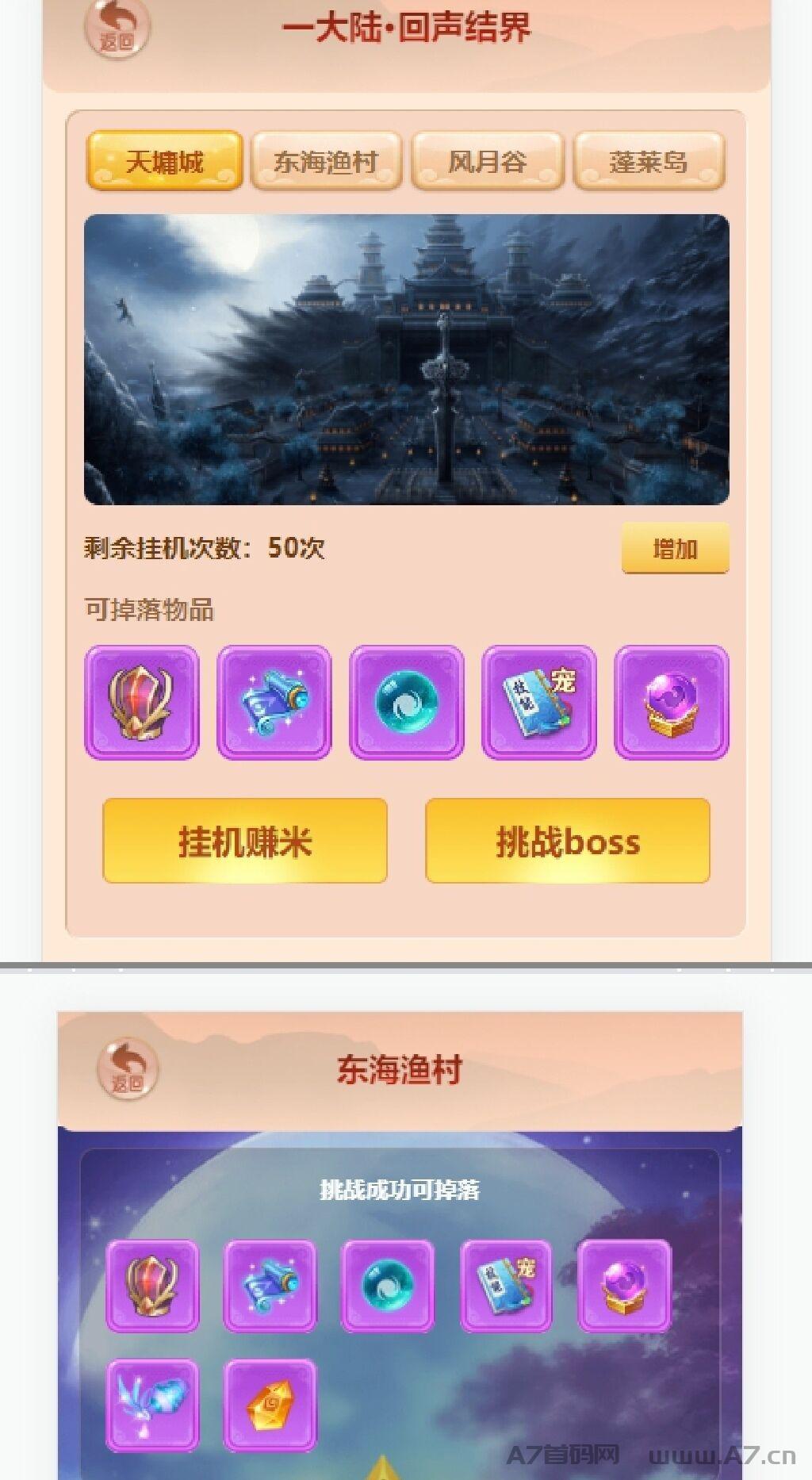This screenshot has height=1480, width=812.
Task: Tap the orange gem drop item
Action: point(270,1406)
